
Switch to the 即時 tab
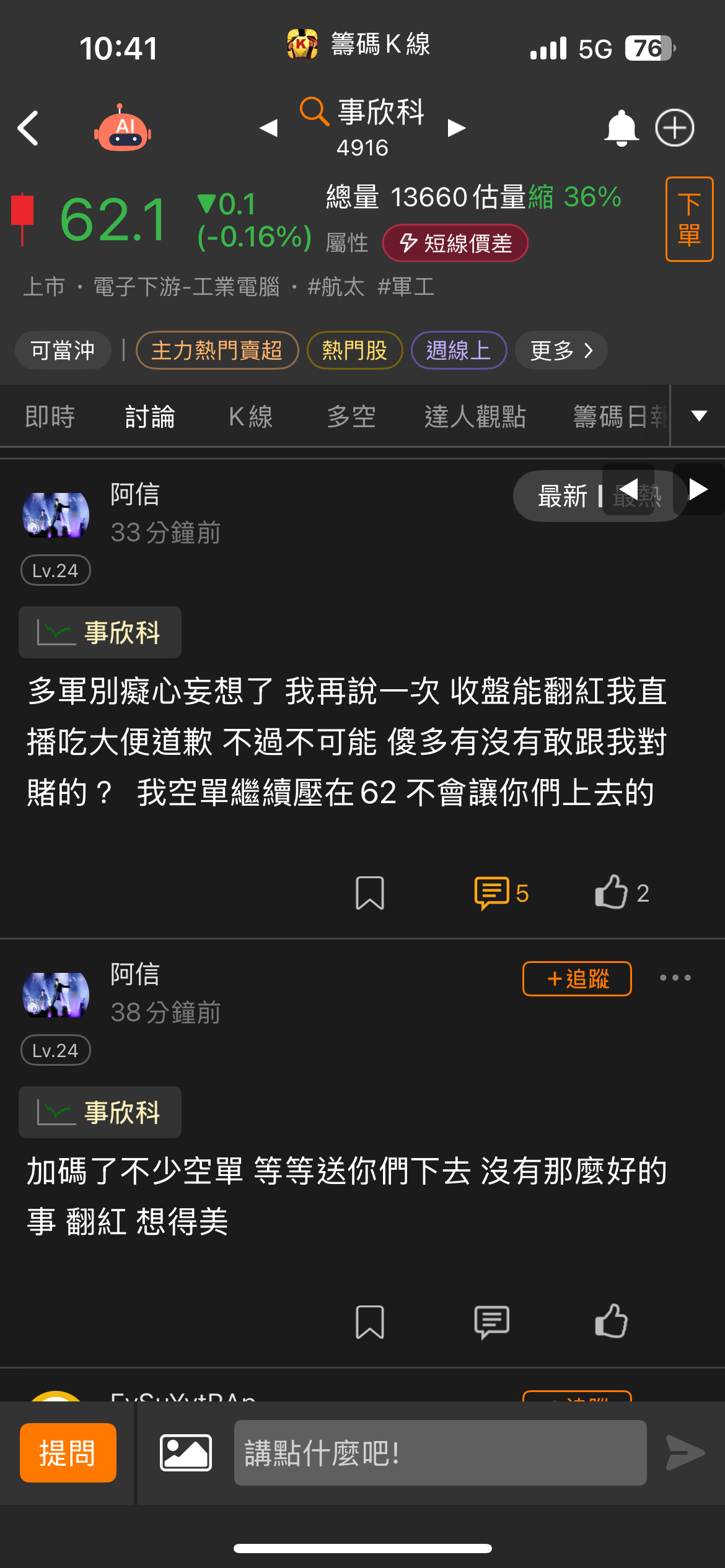(x=50, y=416)
